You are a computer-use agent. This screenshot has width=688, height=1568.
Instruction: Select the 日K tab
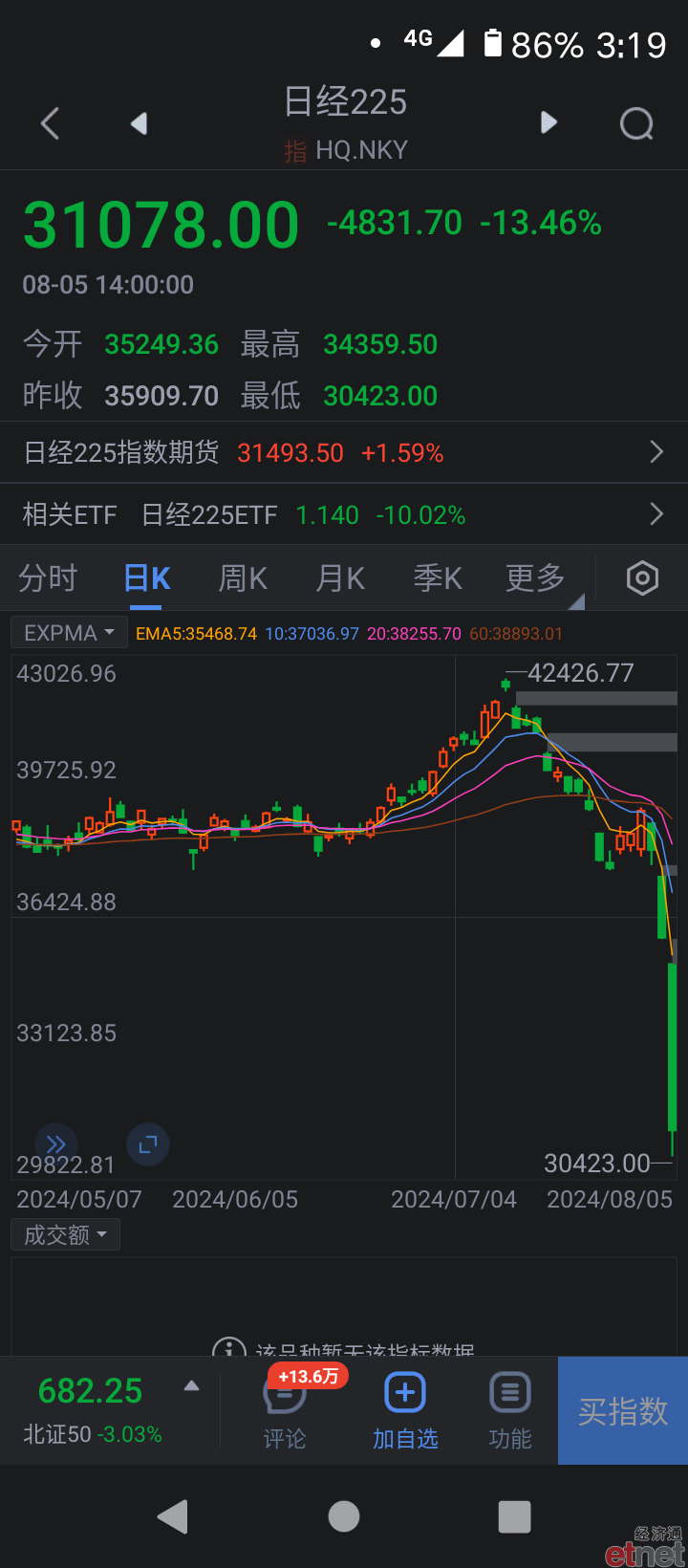(147, 578)
